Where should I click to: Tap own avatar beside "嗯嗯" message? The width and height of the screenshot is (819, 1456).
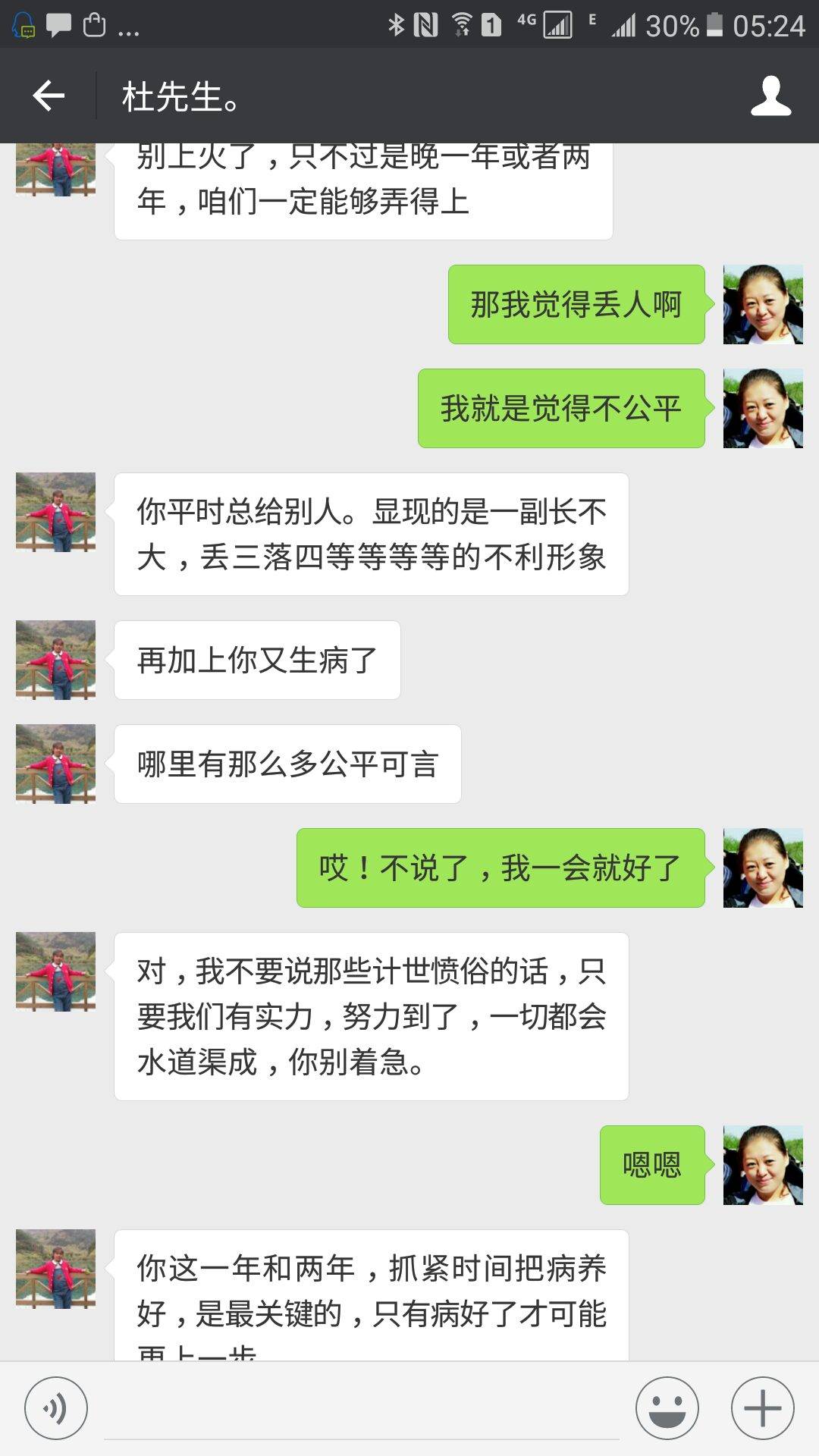(x=762, y=1165)
